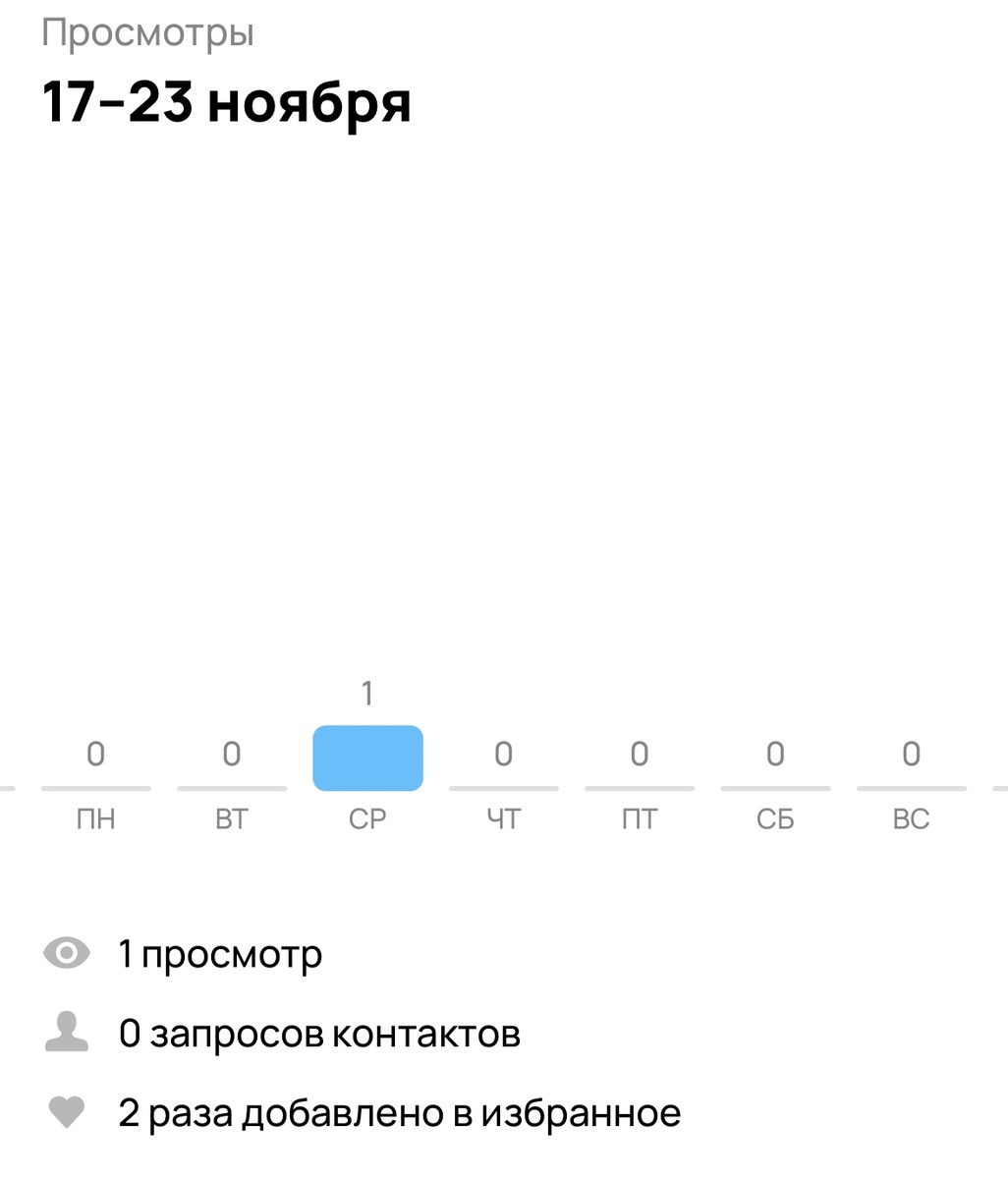The image size is (1008, 1179).
Task: Select the СБ weekday label
Action: [x=775, y=818]
